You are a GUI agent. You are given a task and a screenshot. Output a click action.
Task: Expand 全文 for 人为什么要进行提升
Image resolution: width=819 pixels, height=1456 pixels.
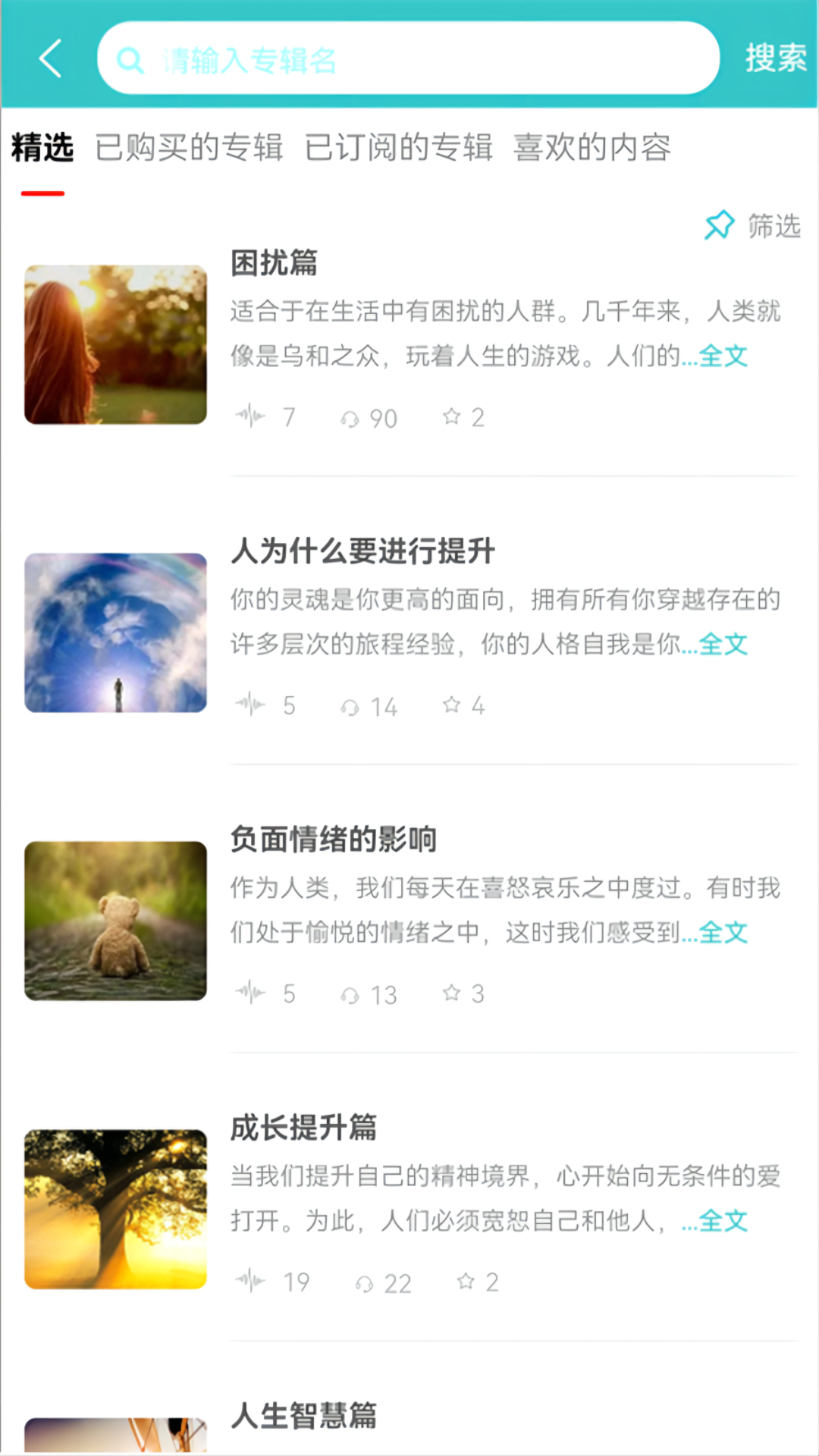723,645
